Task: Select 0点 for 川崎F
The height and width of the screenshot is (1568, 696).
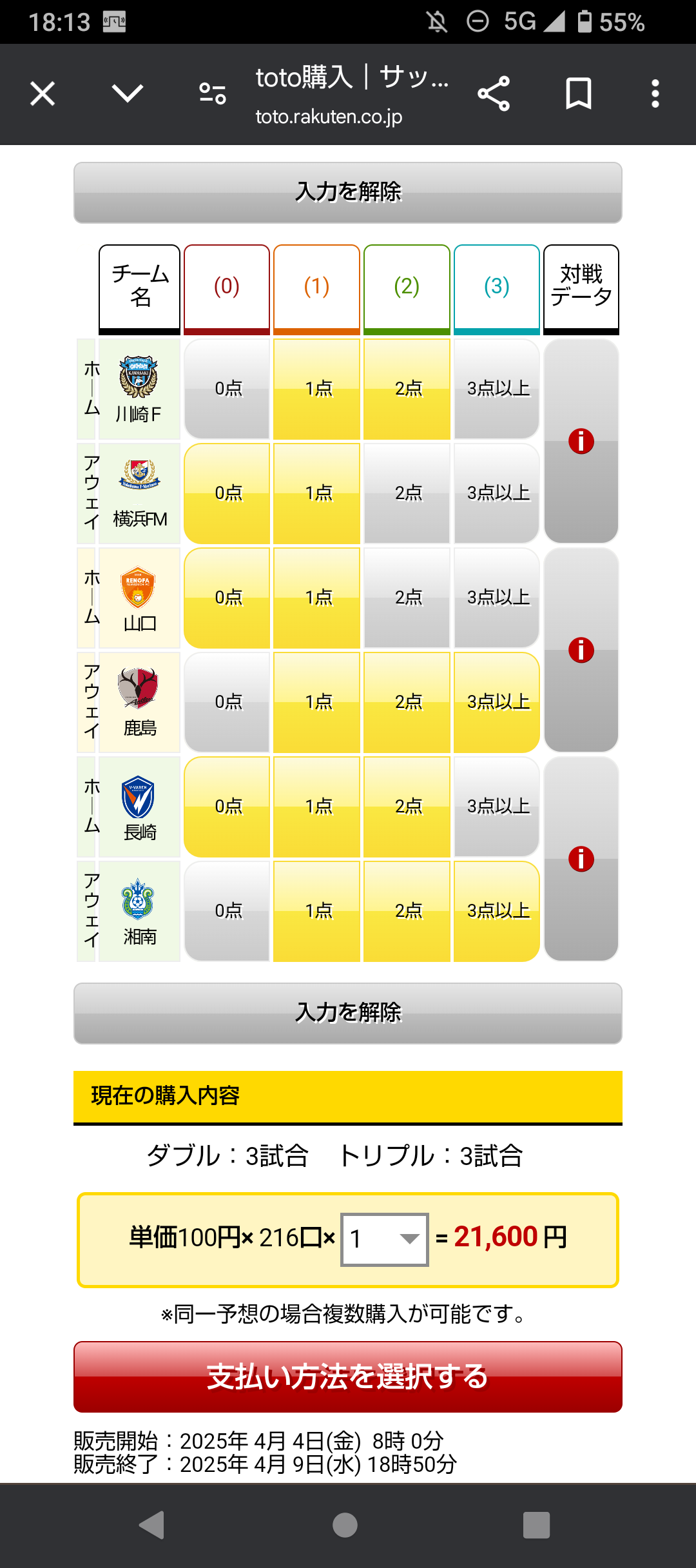Action: [227, 389]
